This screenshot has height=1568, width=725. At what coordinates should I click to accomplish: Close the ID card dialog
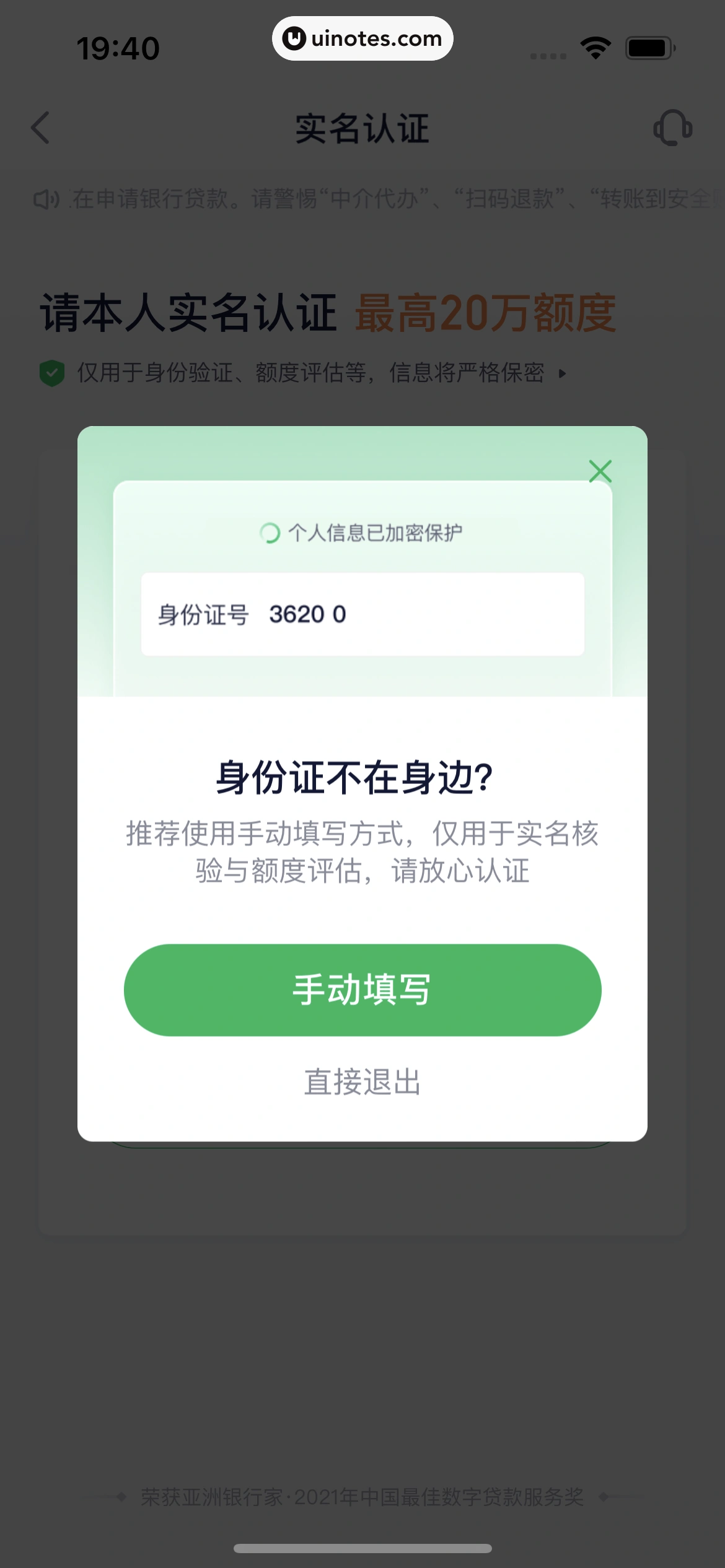[600, 471]
